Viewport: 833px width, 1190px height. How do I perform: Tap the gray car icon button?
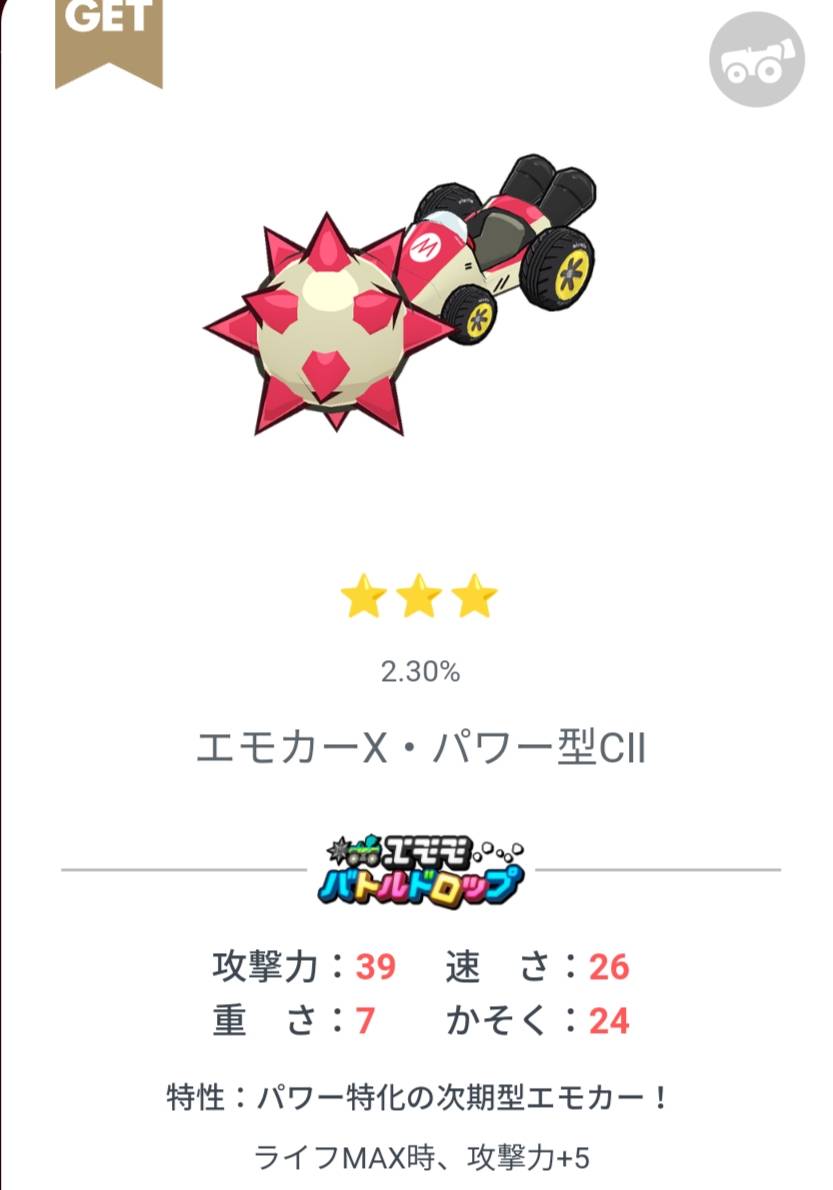pyautogui.click(x=756, y=59)
